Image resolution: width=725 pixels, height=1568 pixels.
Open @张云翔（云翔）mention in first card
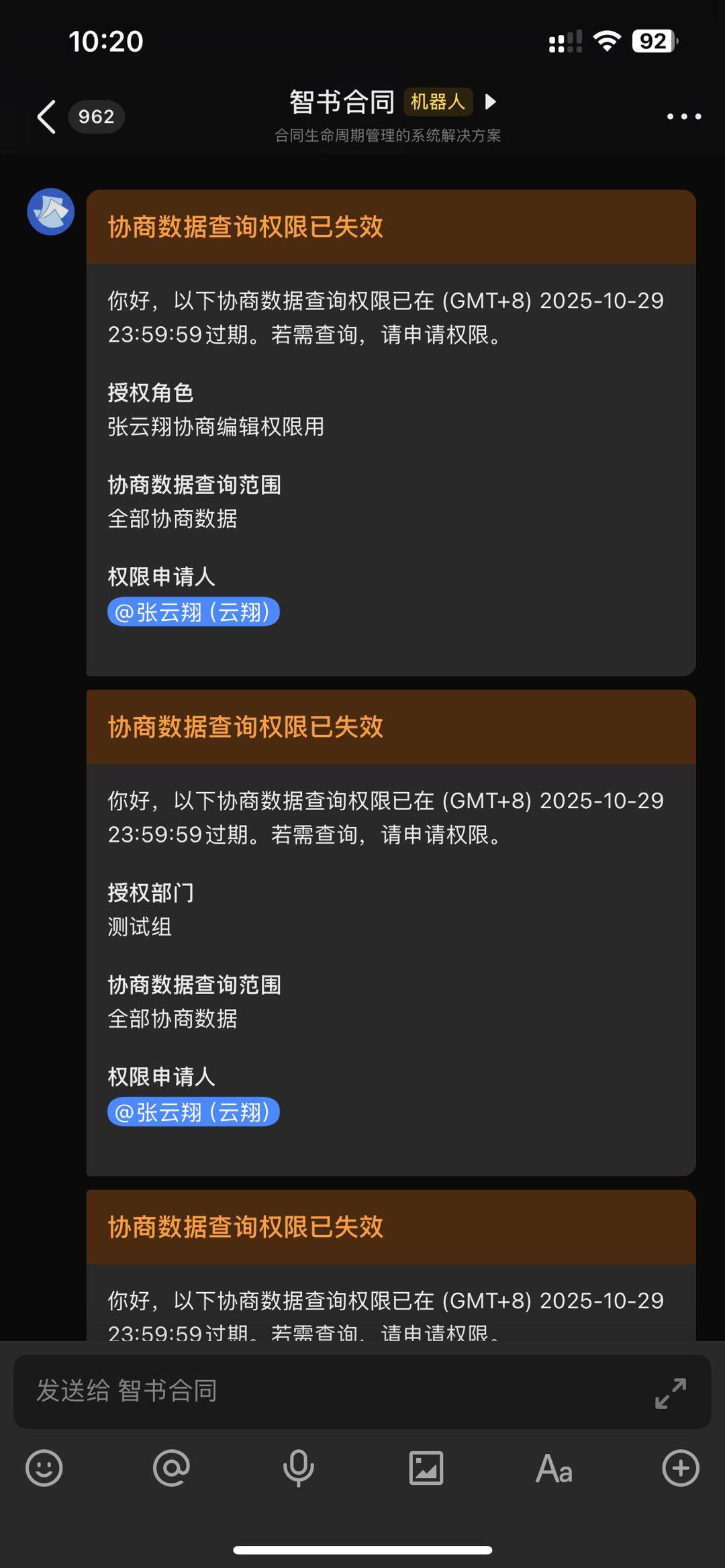click(193, 612)
